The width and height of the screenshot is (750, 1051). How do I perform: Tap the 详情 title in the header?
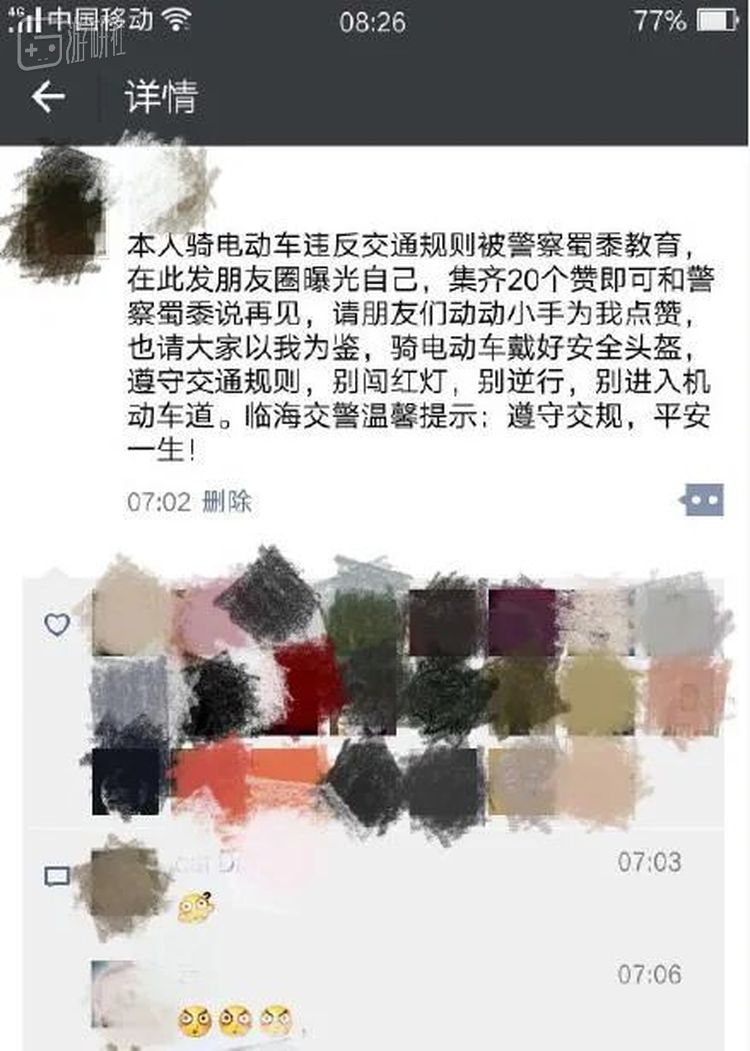[x=163, y=95]
